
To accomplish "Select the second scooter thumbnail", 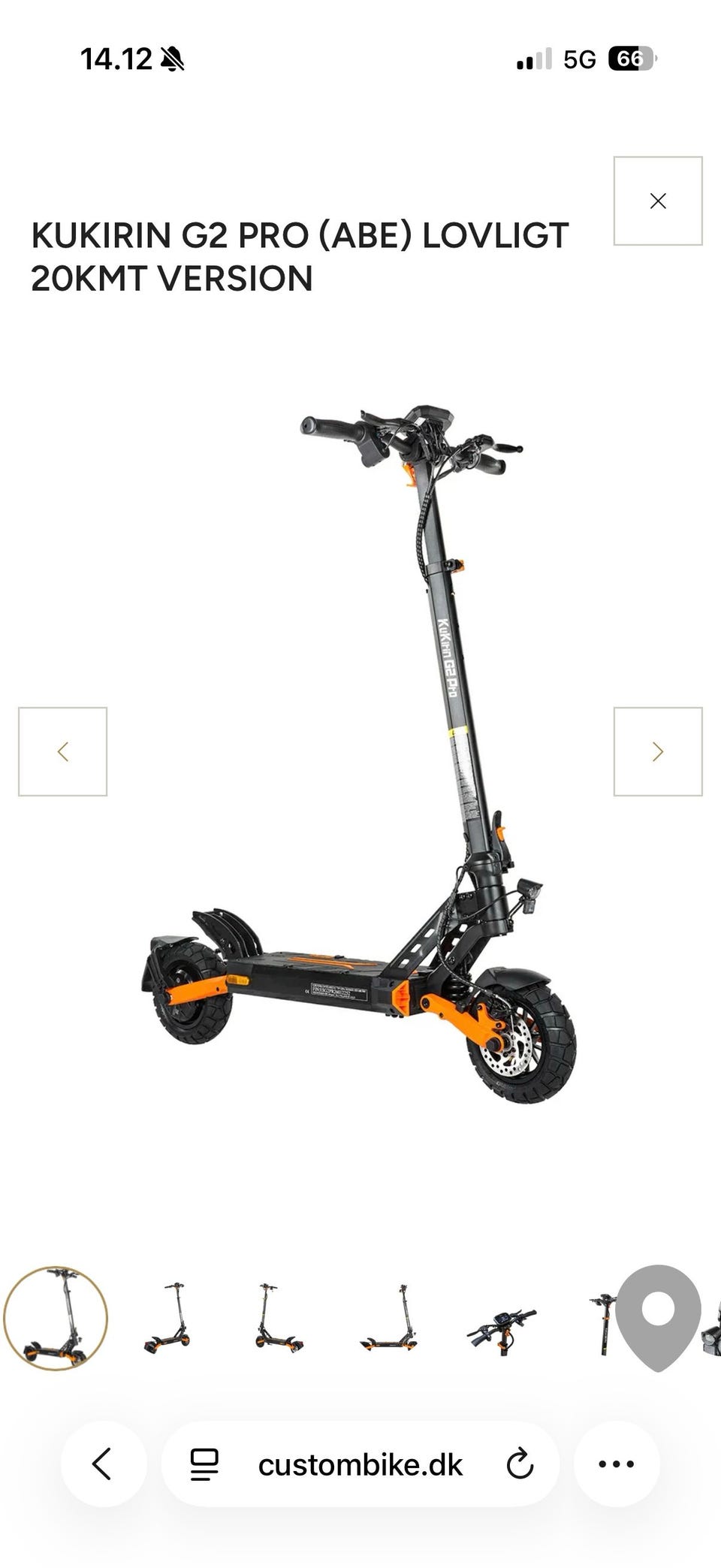I will click(x=167, y=1318).
